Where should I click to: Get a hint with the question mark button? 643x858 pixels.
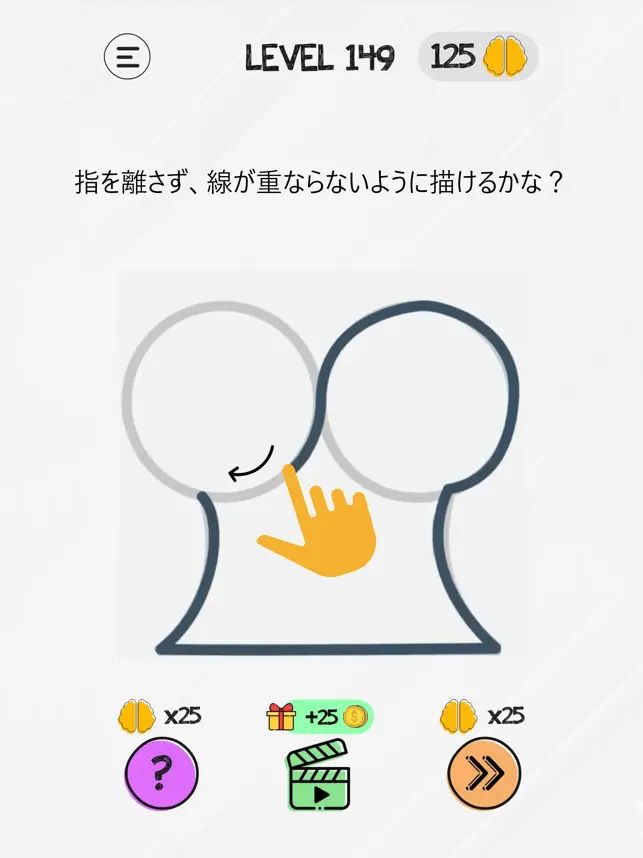pyautogui.click(x=161, y=773)
